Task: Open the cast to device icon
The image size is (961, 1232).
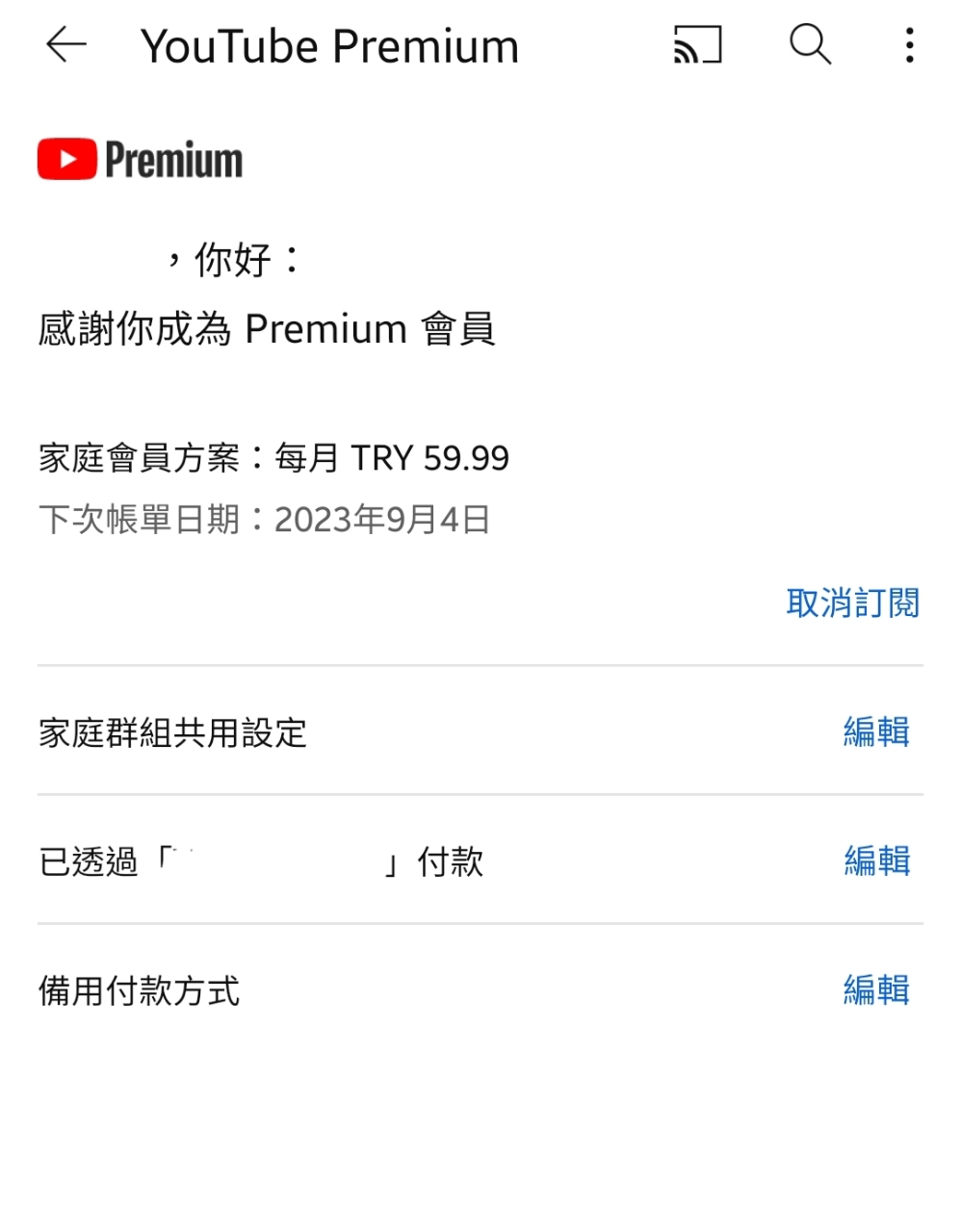Action: (697, 45)
